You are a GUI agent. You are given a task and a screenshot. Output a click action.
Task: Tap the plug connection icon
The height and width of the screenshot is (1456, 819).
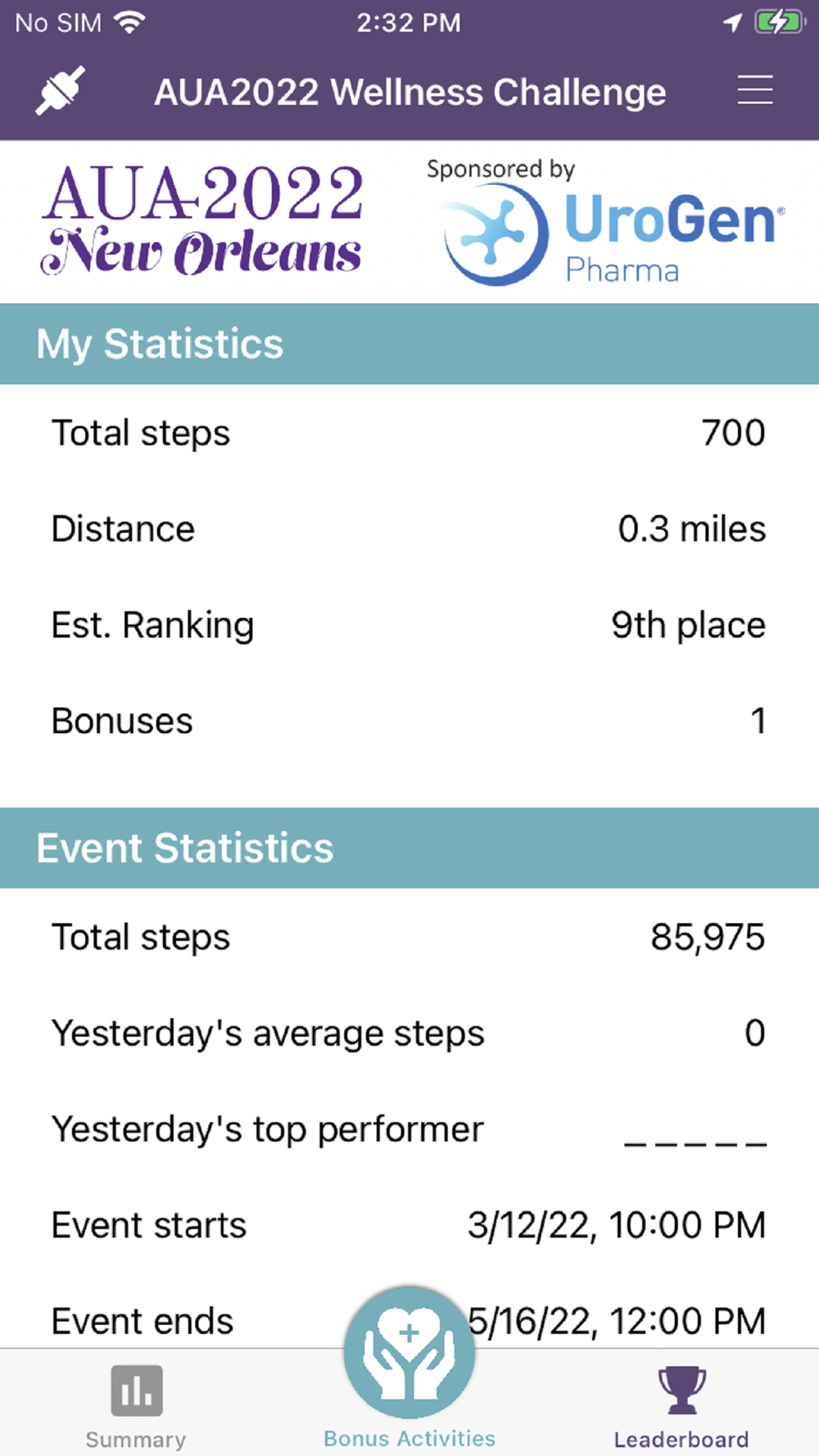pyautogui.click(x=60, y=90)
